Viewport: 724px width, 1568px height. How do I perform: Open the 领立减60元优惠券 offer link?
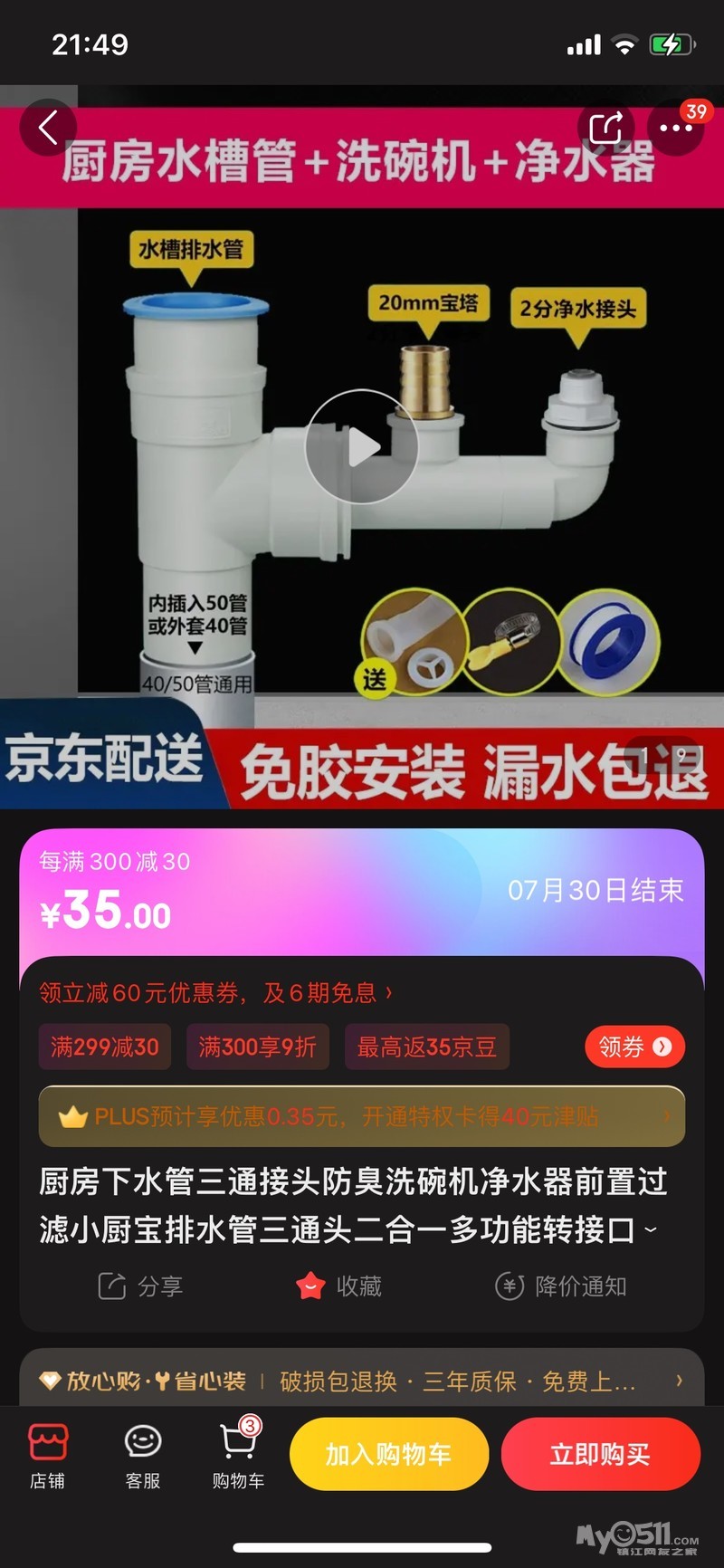click(215, 993)
